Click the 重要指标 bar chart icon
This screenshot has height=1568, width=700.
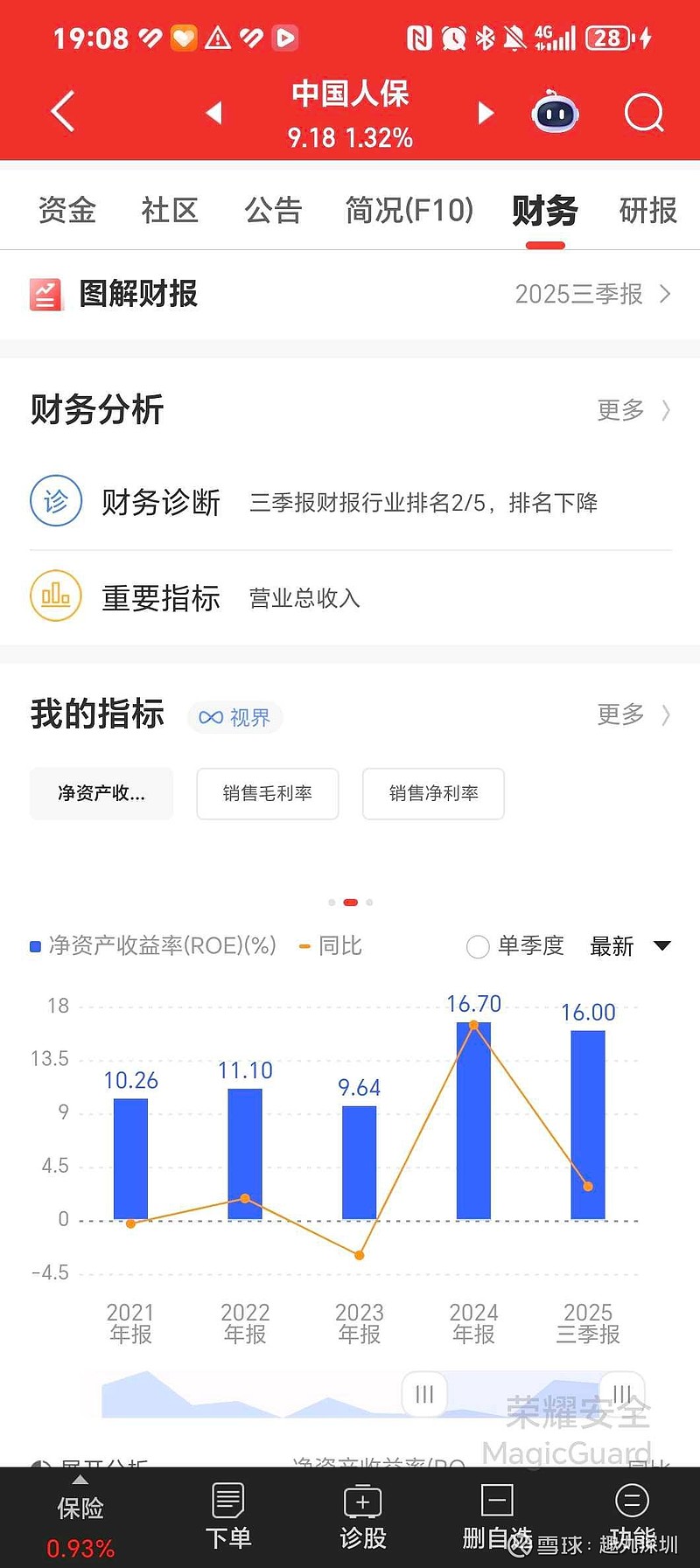[x=55, y=596]
